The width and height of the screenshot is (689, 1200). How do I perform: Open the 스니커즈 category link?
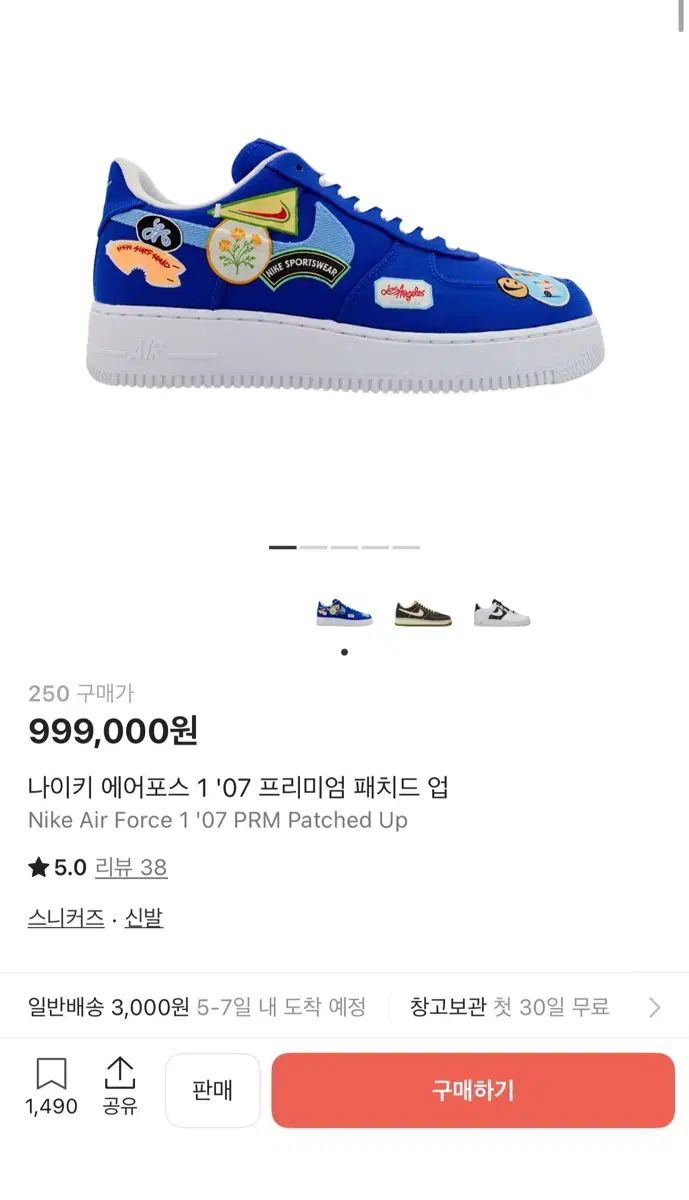tap(66, 918)
